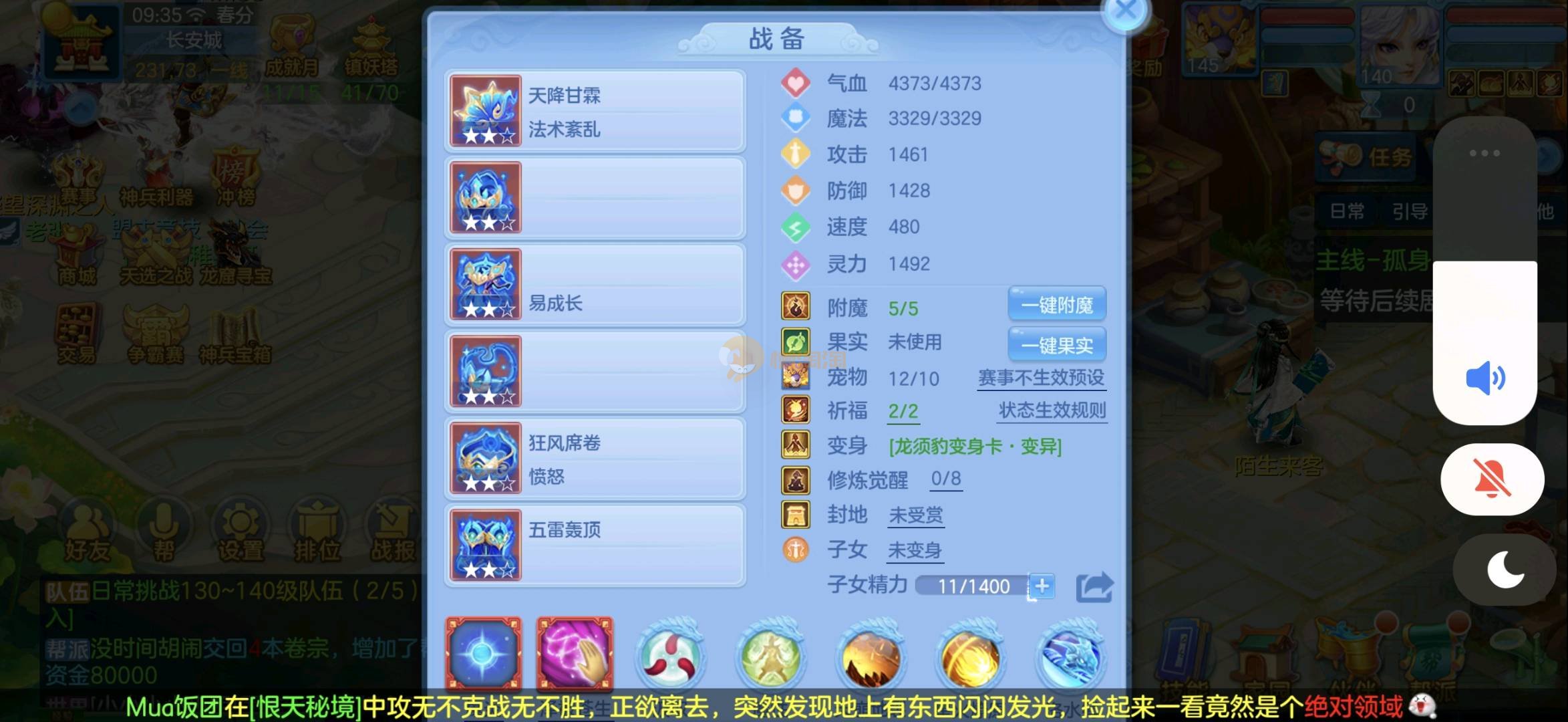Select the 天降甘霖 法术紊乱 equipment row
1568x722 pixels.
pos(595,111)
